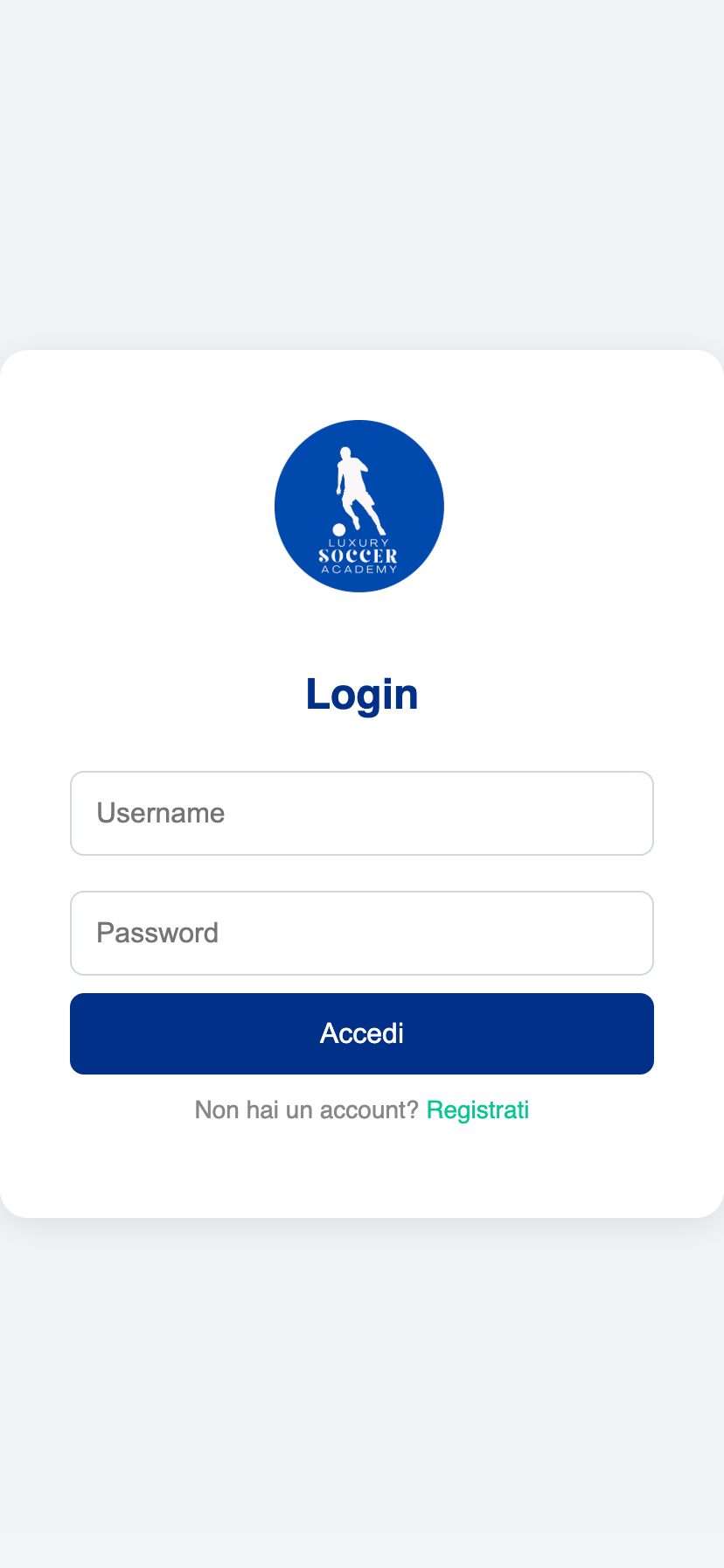Tap the Password input field

pyautogui.click(x=361, y=933)
